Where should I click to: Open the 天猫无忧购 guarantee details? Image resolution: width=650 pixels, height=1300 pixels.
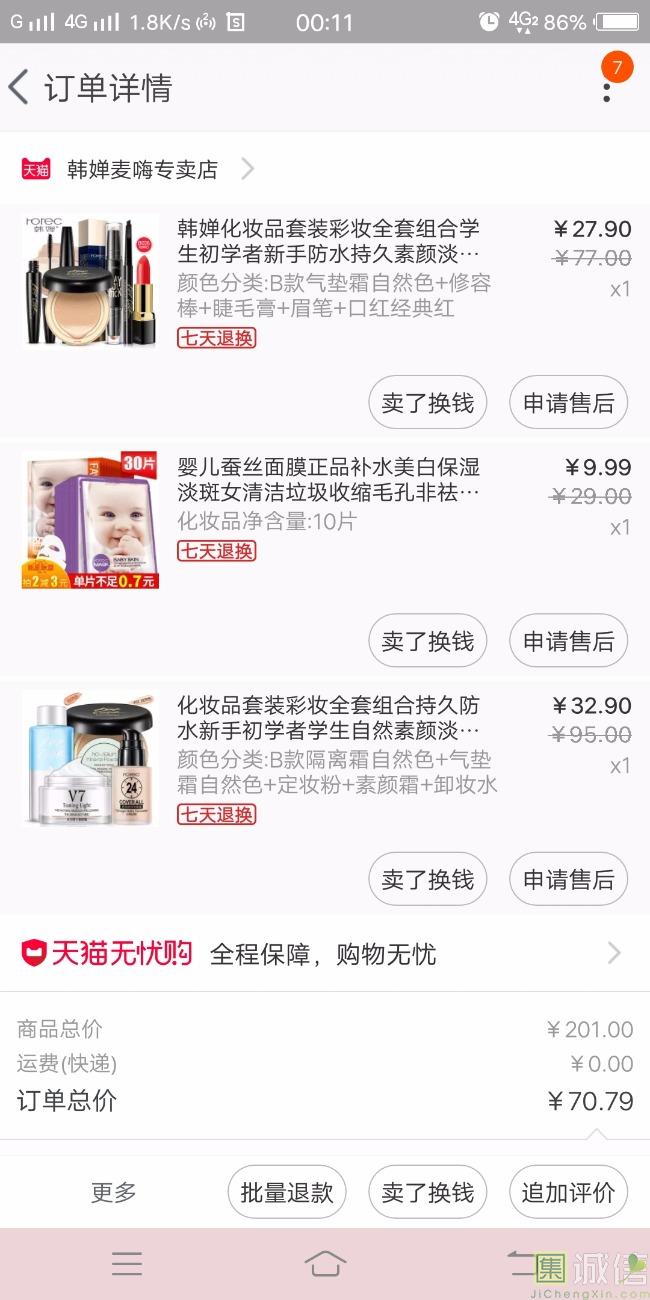(325, 954)
